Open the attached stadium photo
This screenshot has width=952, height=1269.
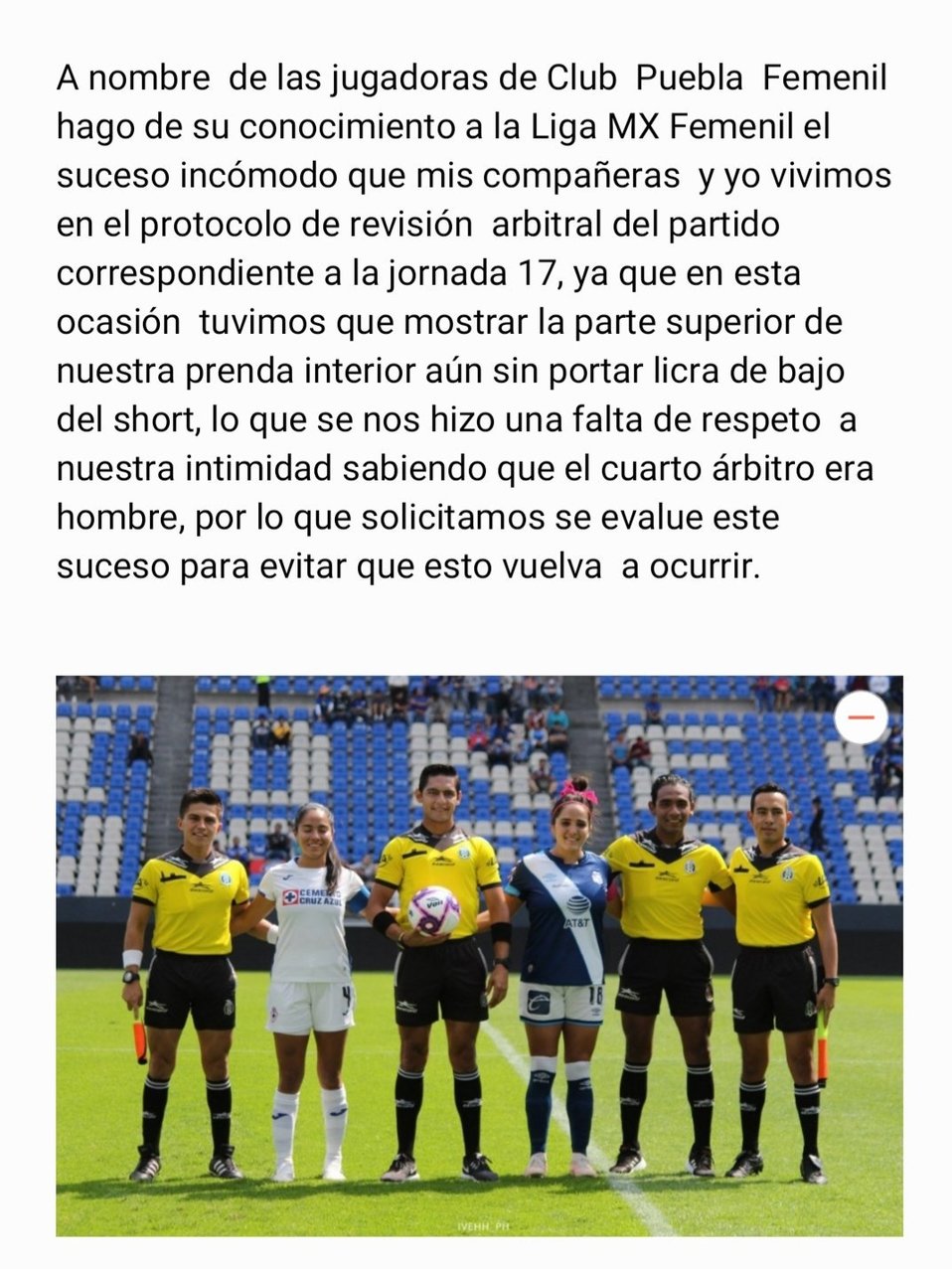[479, 956]
